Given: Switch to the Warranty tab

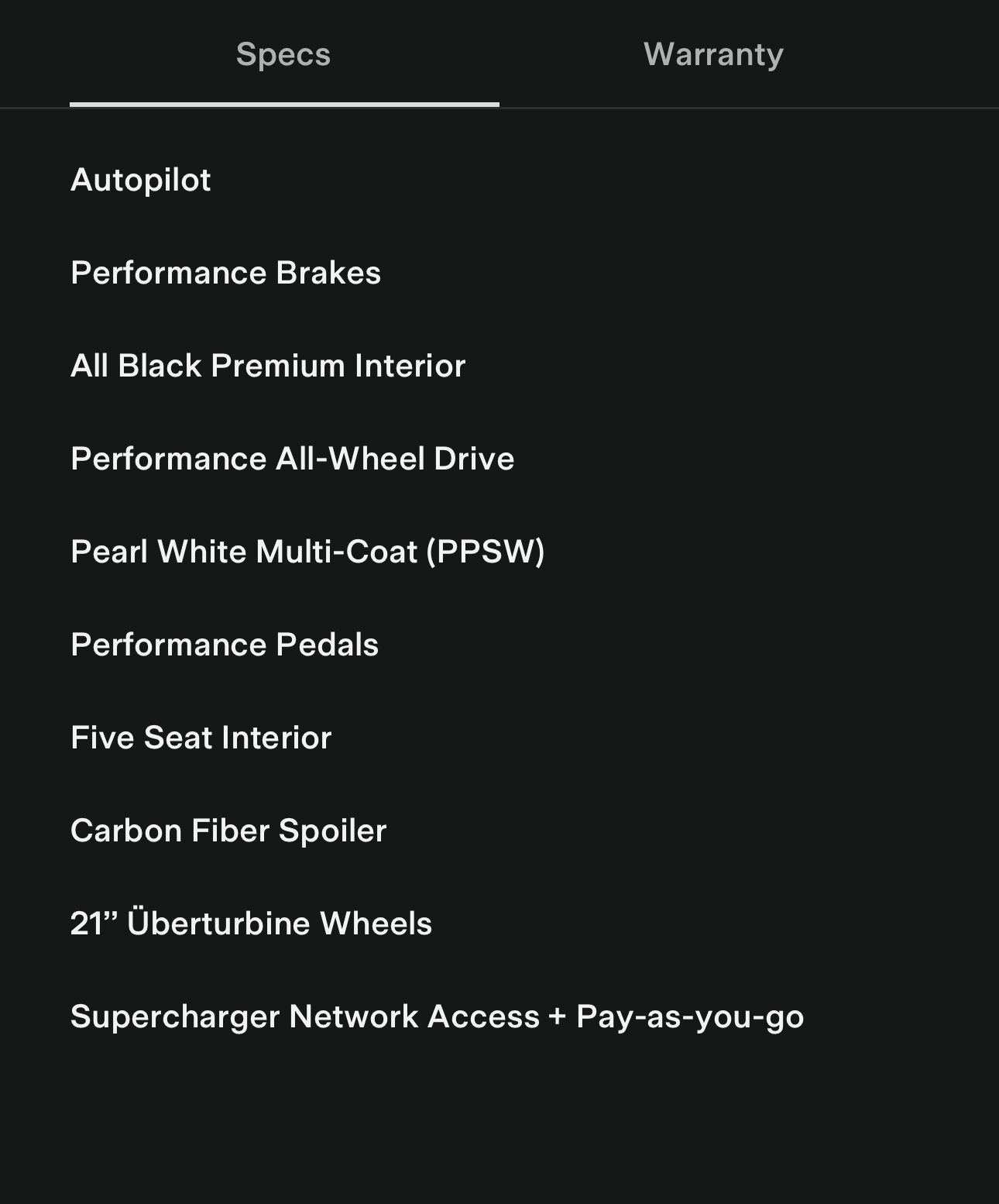Looking at the screenshot, I should [x=713, y=54].
